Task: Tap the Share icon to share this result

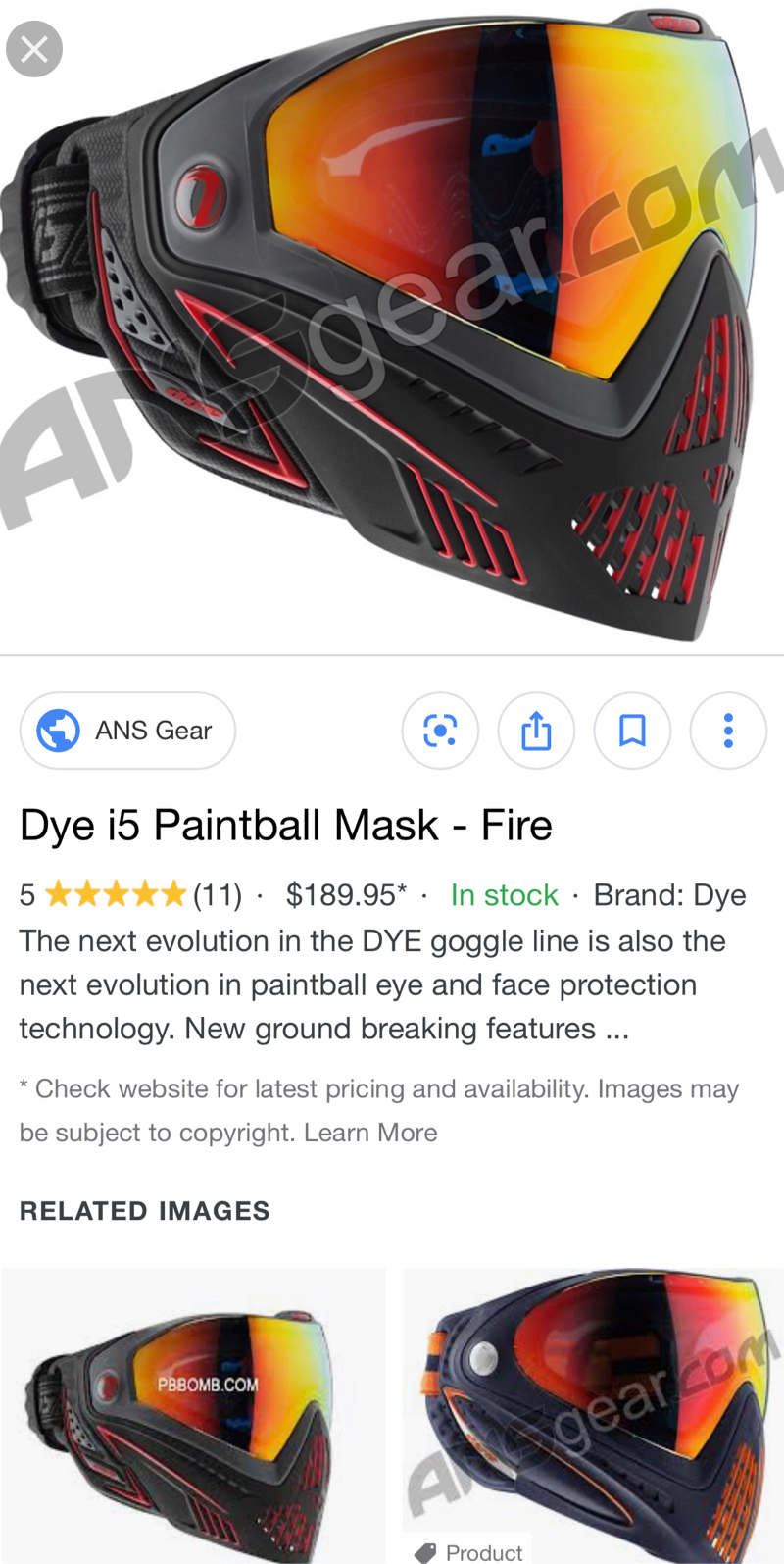Action: [535, 730]
